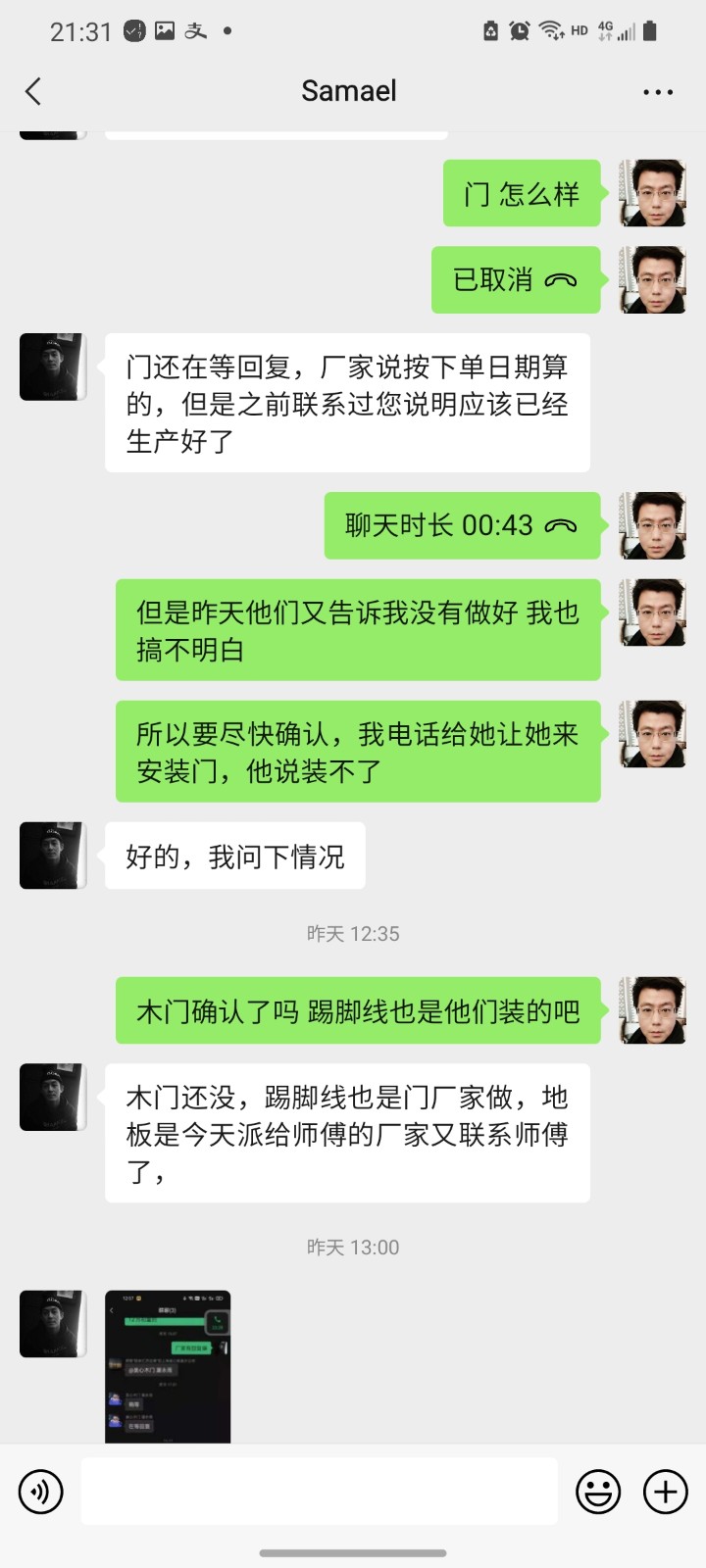Open the chat info overflow menu

pyautogui.click(x=657, y=92)
